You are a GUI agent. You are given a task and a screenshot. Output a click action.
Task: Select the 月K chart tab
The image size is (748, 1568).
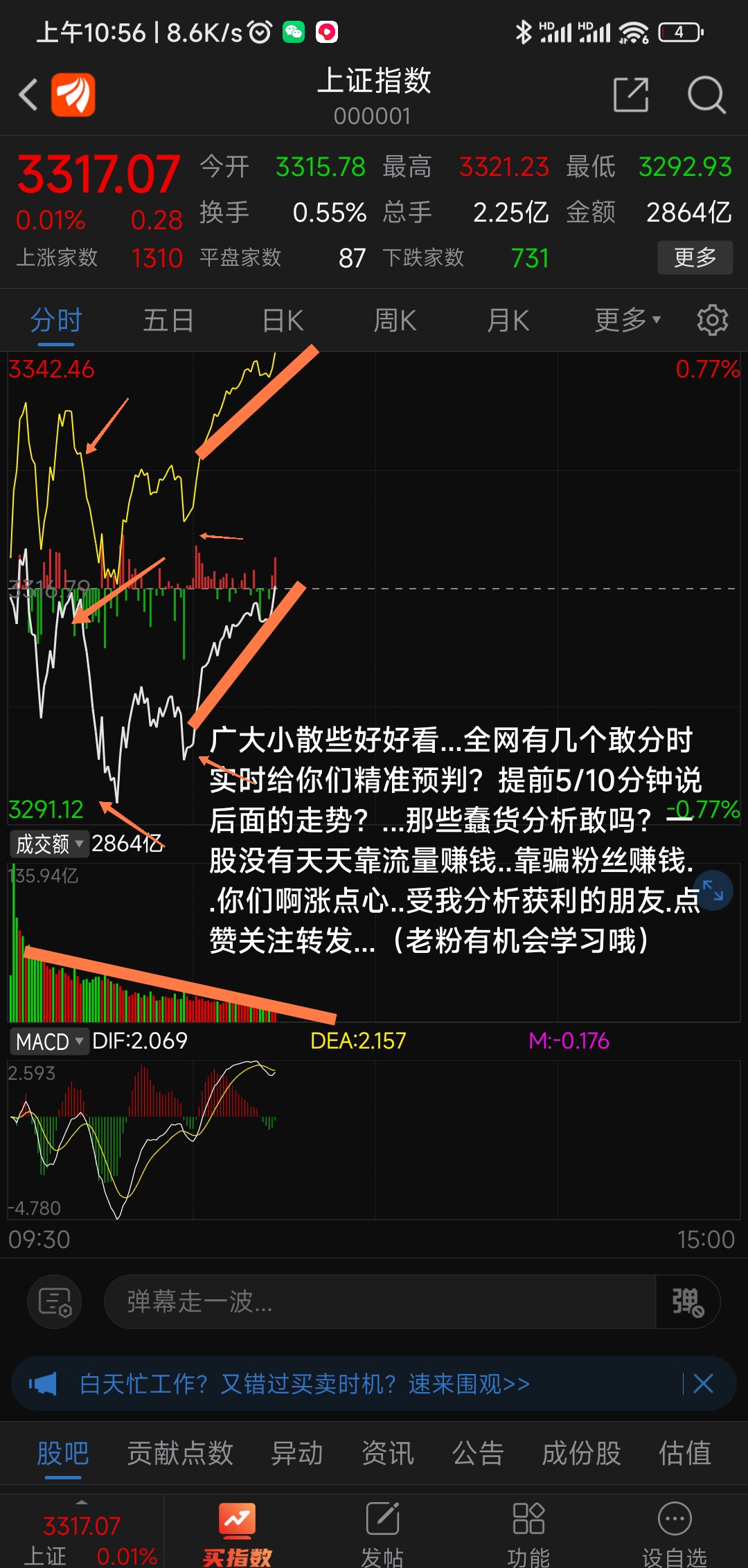pos(508,321)
